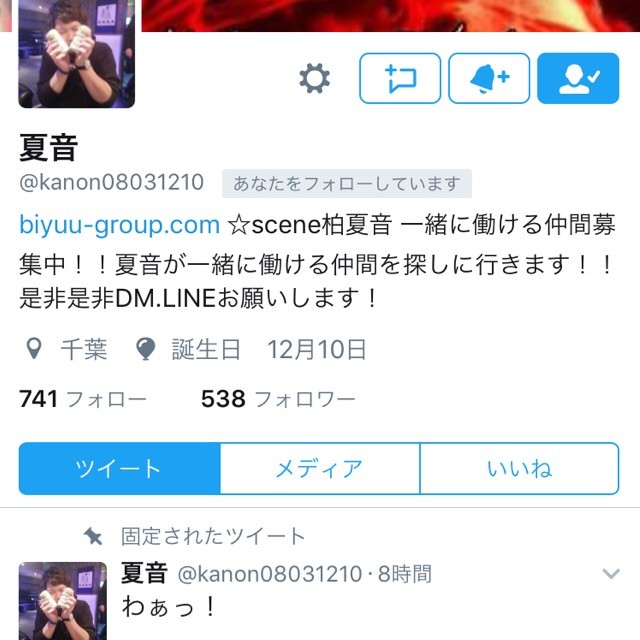The width and height of the screenshot is (640, 640).
Task: Switch to the メディア tab
Action: (319, 469)
